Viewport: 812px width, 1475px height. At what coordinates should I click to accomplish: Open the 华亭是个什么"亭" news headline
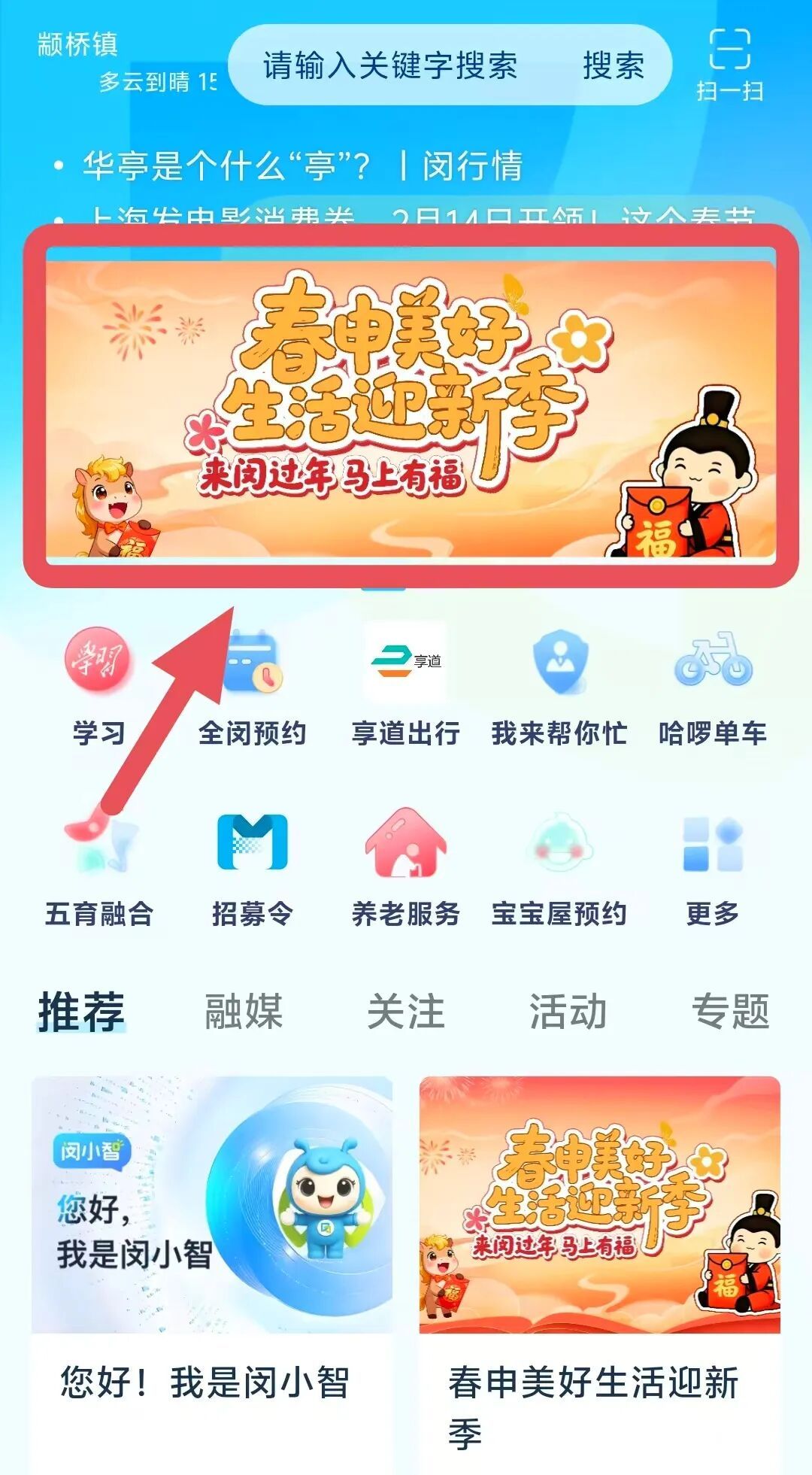pyautogui.click(x=302, y=165)
